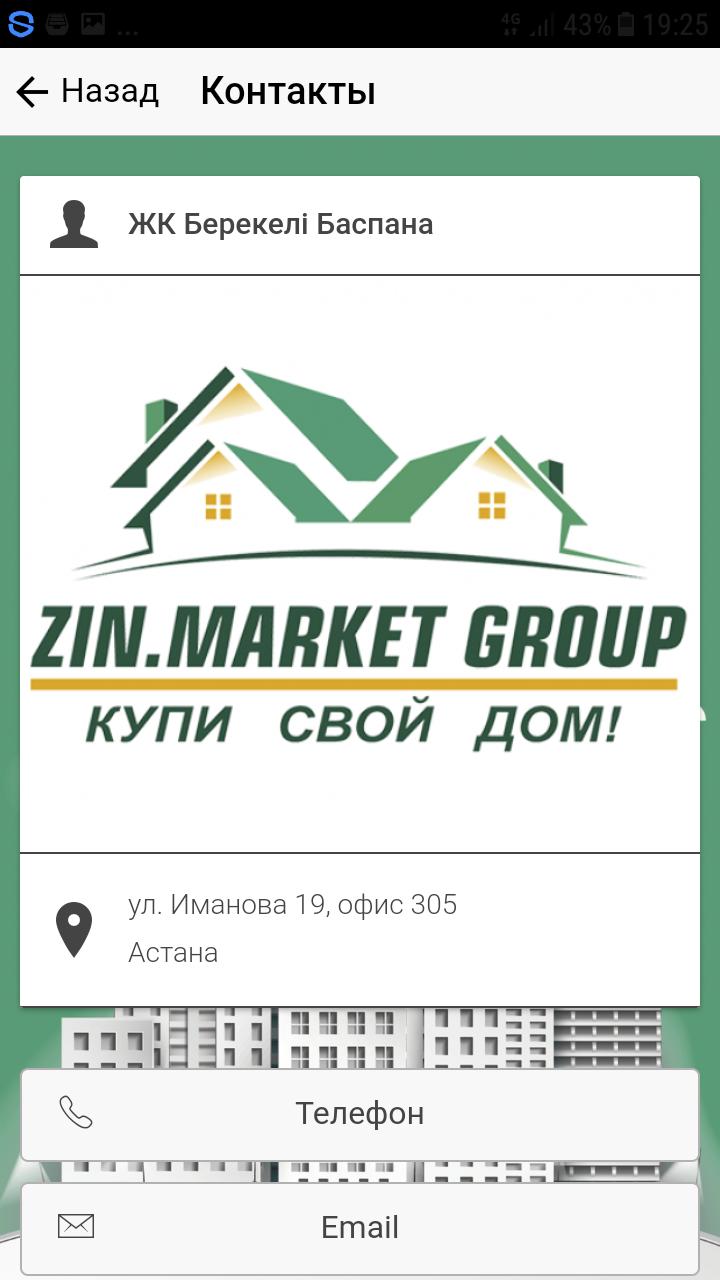Screen dimensions: 720x1280
Task: Tap the phone handset icon on Телефон button
Action: 73,1111
